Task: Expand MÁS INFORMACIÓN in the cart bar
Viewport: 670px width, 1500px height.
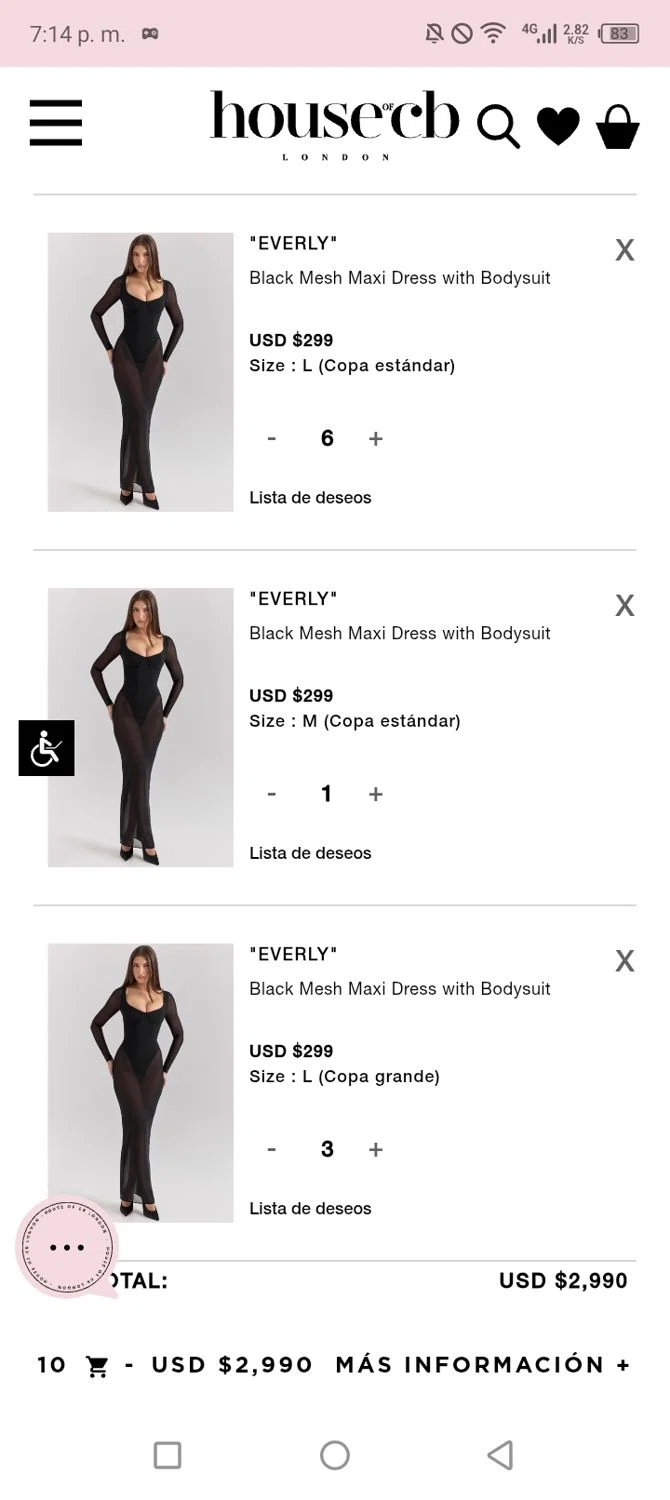Action: [483, 1365]
